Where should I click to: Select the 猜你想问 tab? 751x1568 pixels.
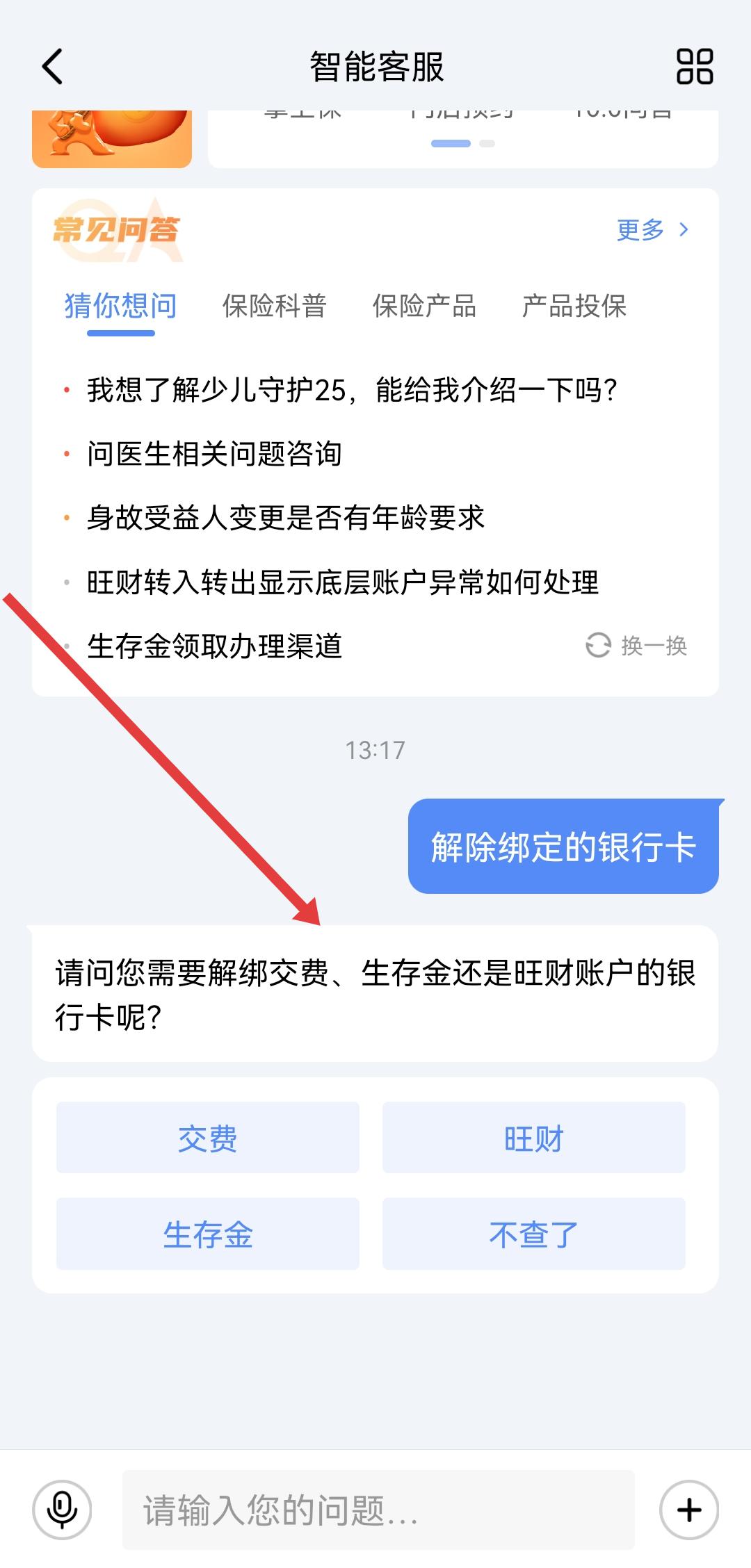(x=120, y=306)
